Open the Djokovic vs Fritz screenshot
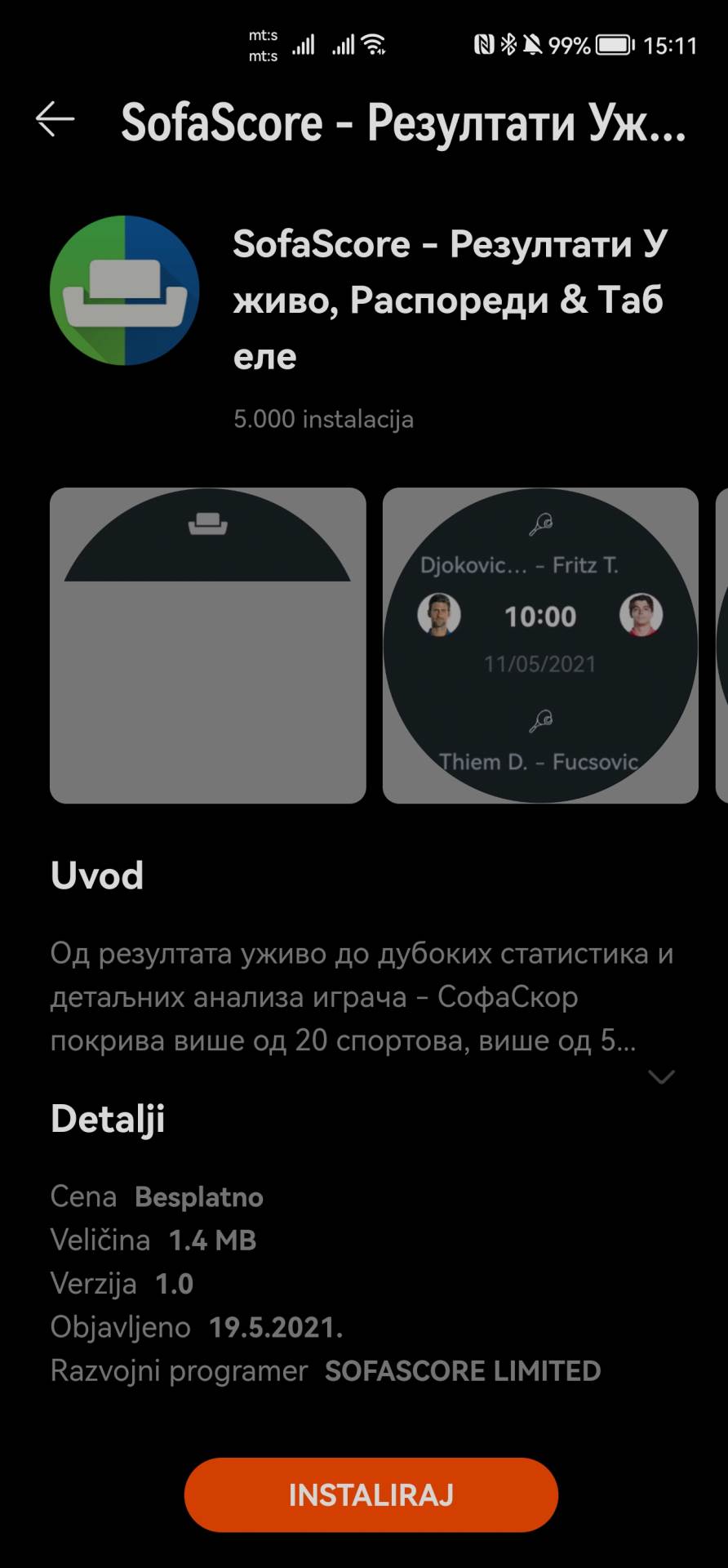The height and width of the screenshot is (1568, 728). pos(540,646)
